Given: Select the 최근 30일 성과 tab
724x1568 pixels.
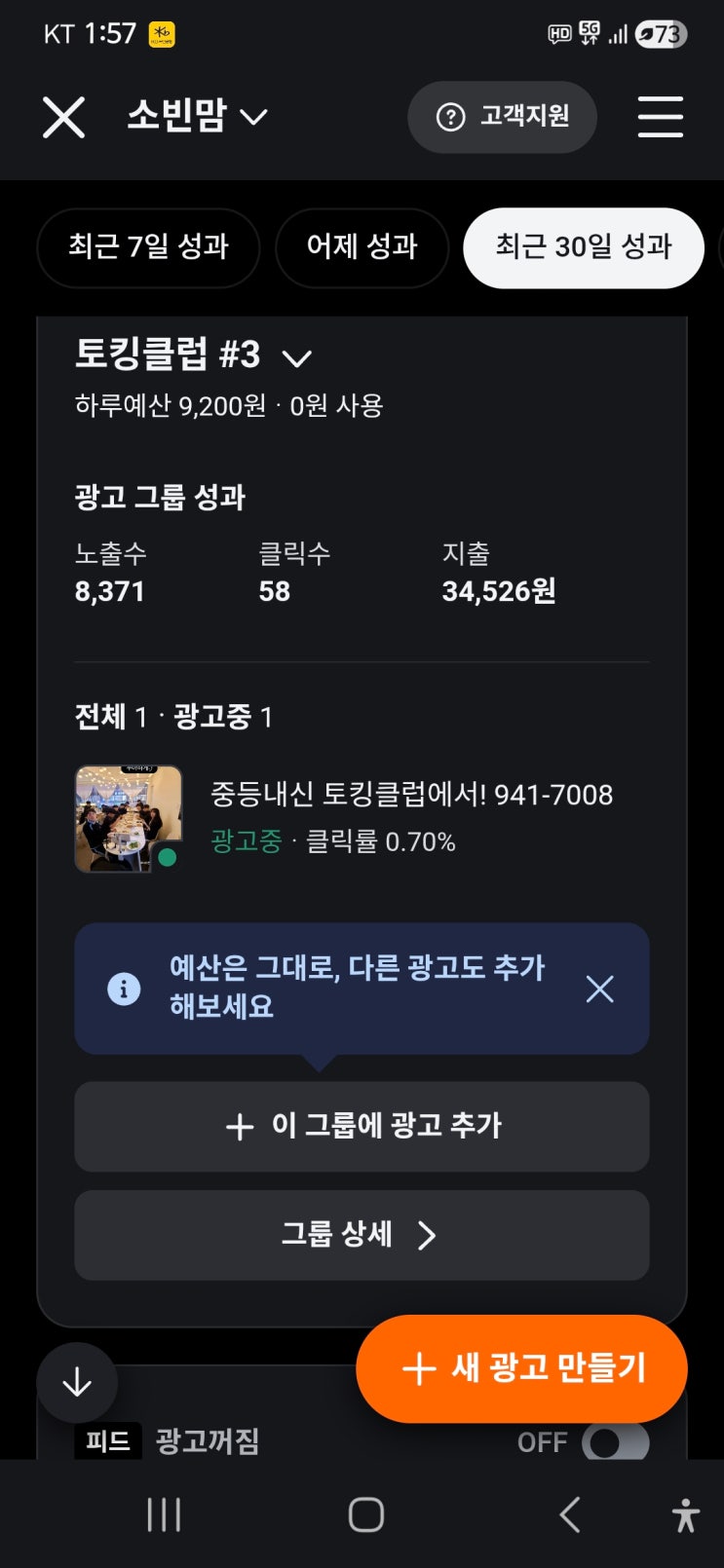Looking at the screenshot, I should coord(583,247).
